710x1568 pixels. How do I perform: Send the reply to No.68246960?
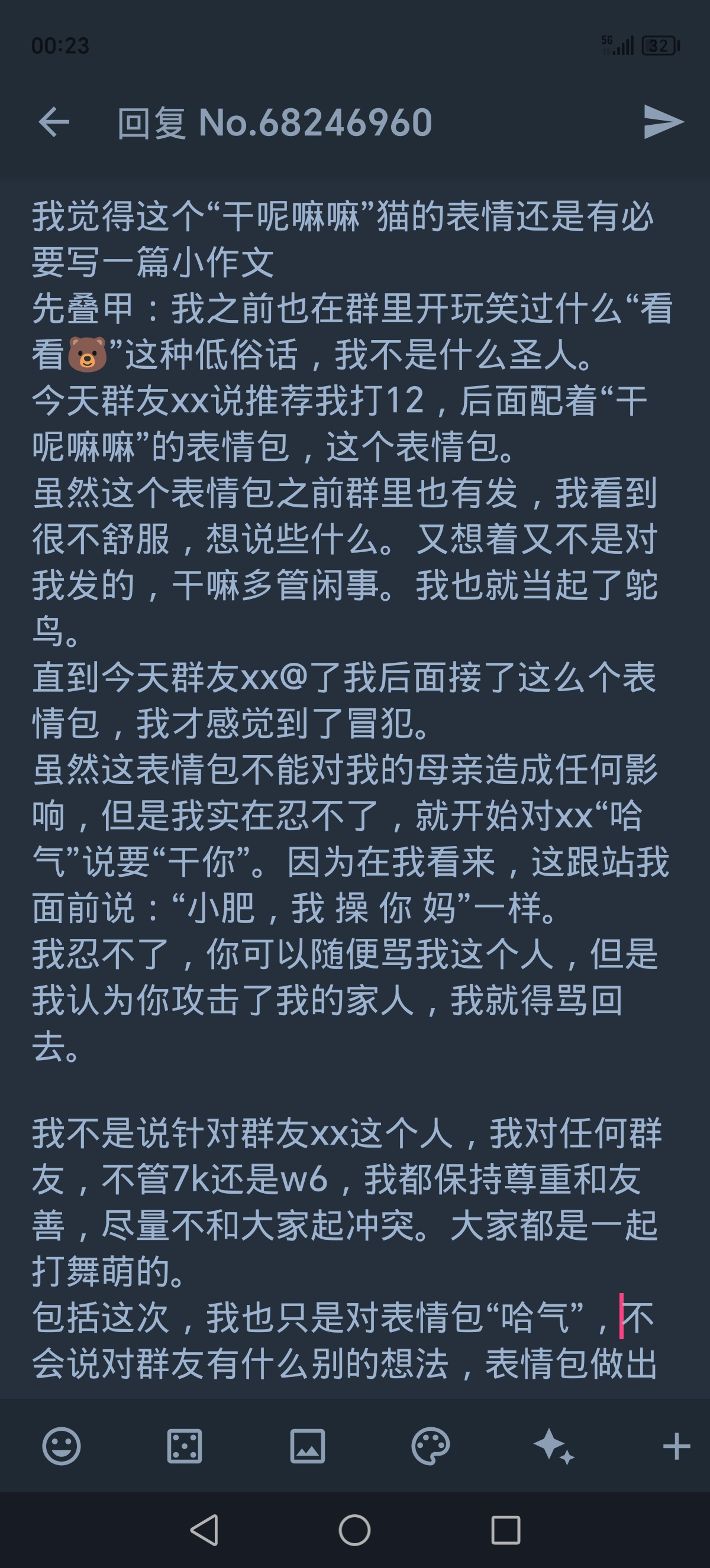click(x=663, y=122)
